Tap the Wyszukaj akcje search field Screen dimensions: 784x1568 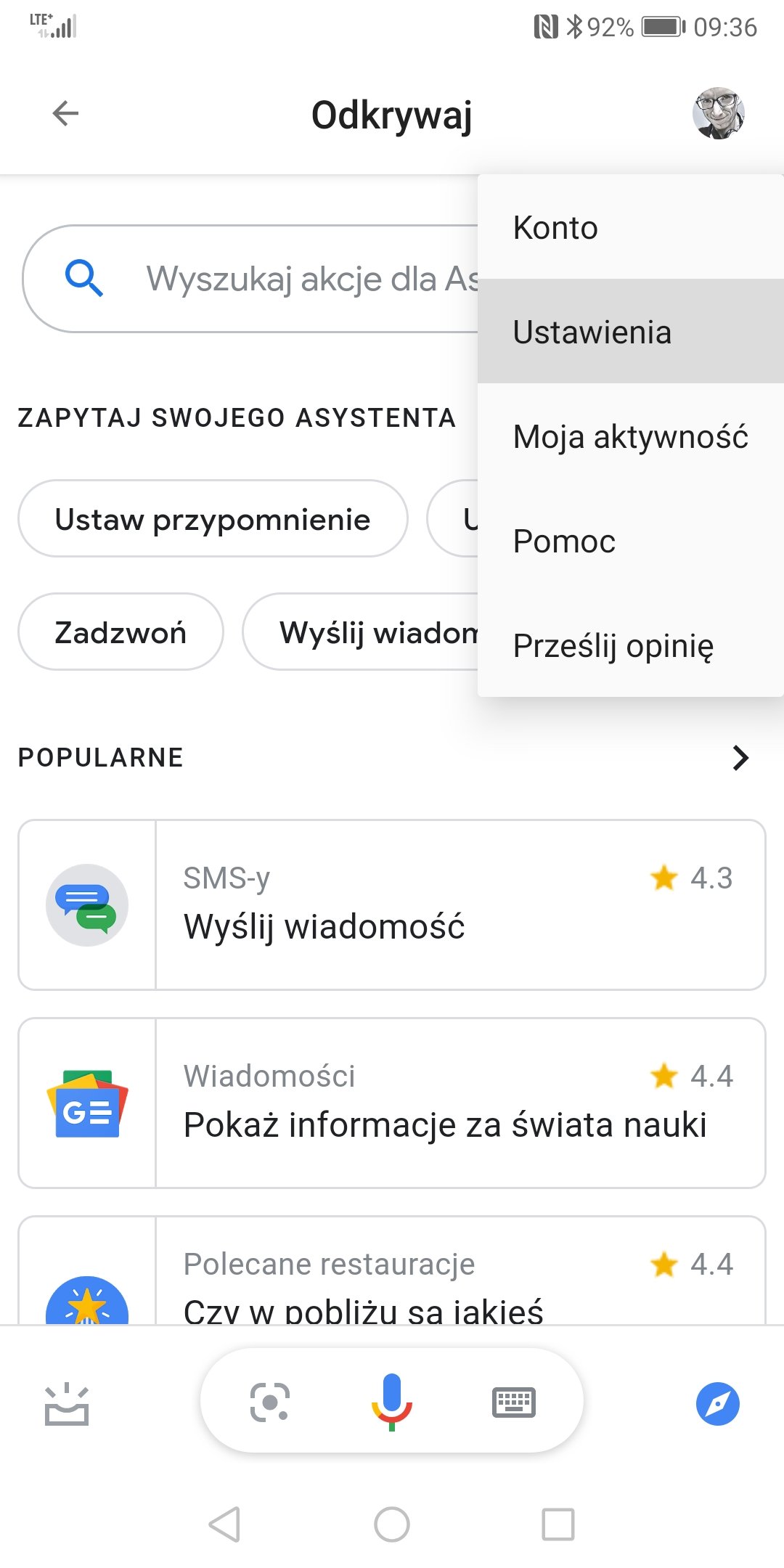(x=250, y=279)
